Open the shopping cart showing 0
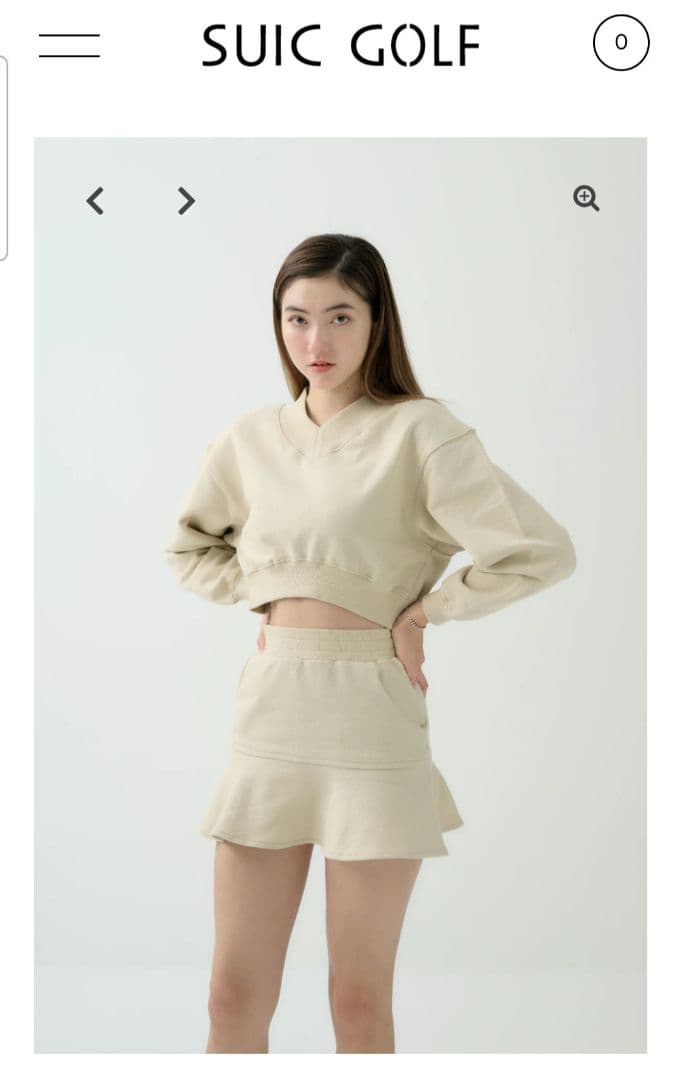 pyautogui.click(x=621, y=42)
